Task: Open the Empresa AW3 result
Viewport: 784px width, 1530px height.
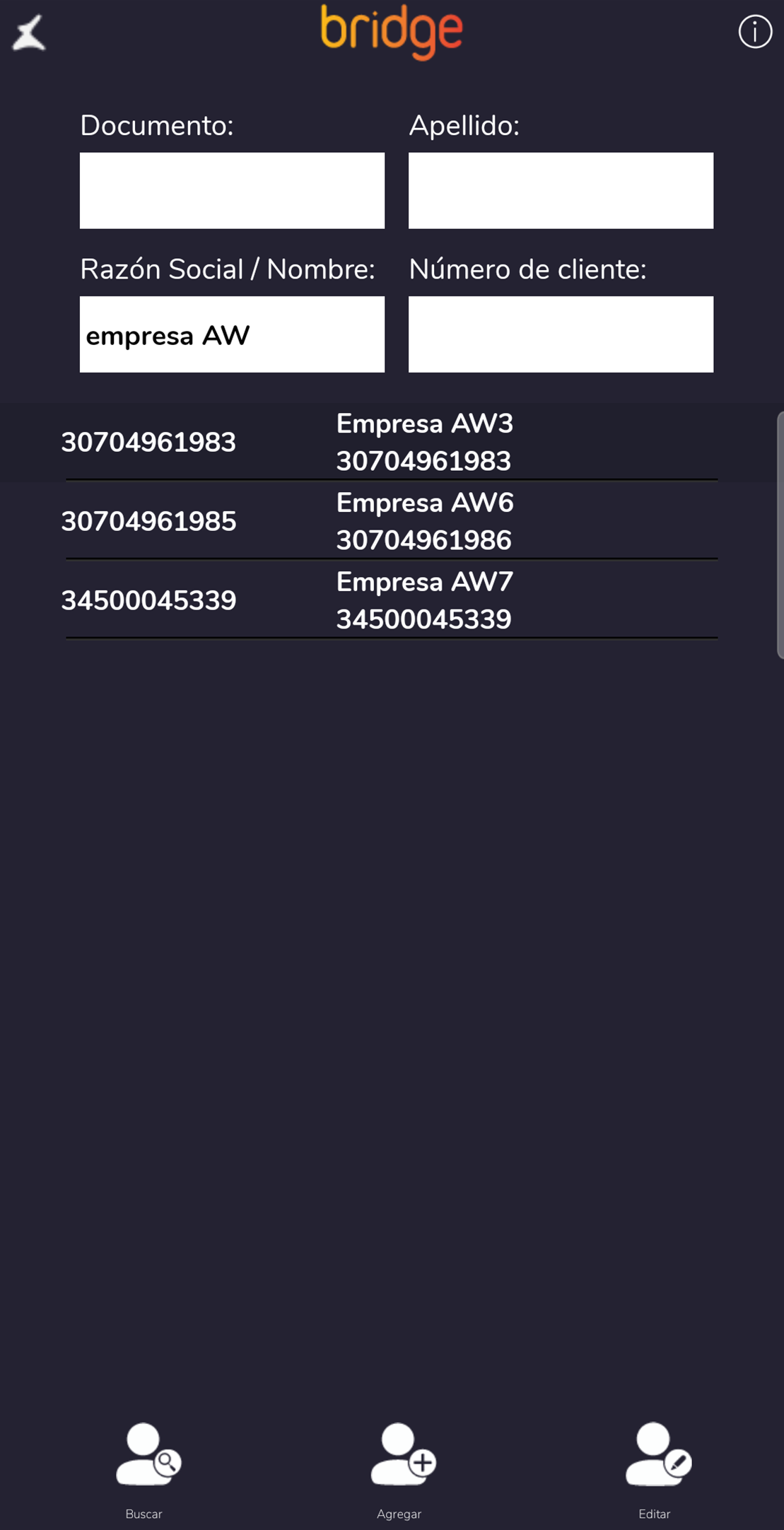Action: click(392, 443)
